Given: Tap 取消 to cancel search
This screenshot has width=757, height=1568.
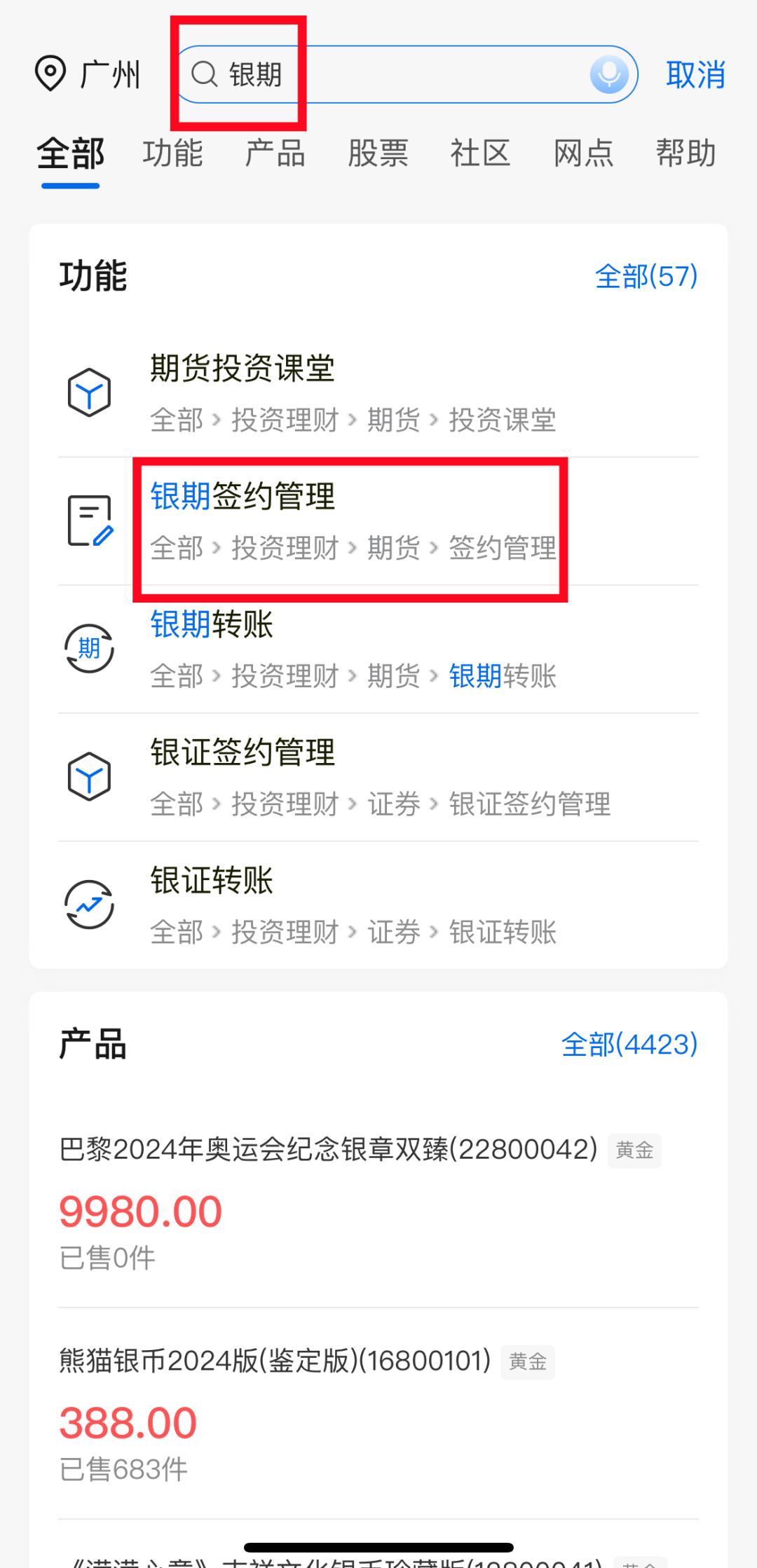Looking at the screenshot, I should click(x=695, y=74).
